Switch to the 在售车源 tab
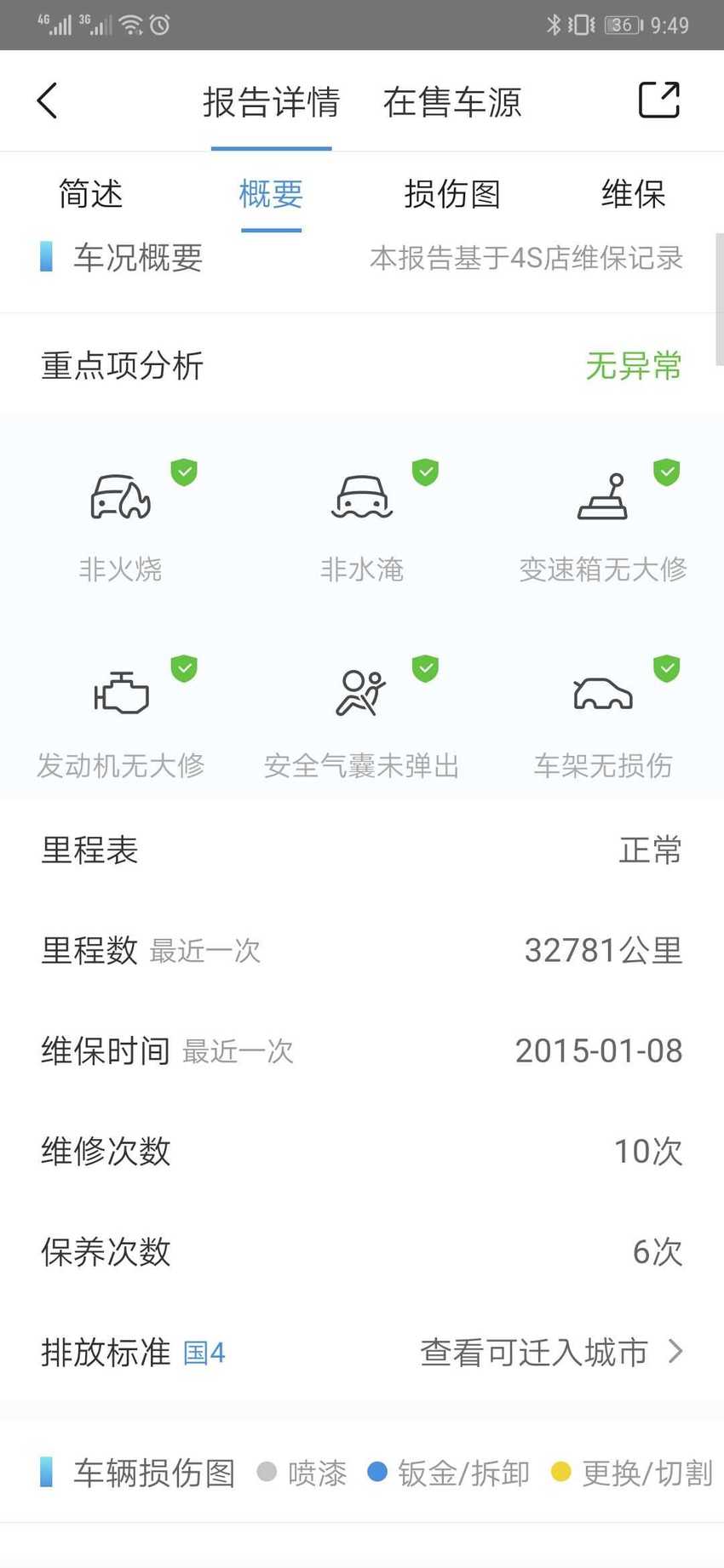 452,102
